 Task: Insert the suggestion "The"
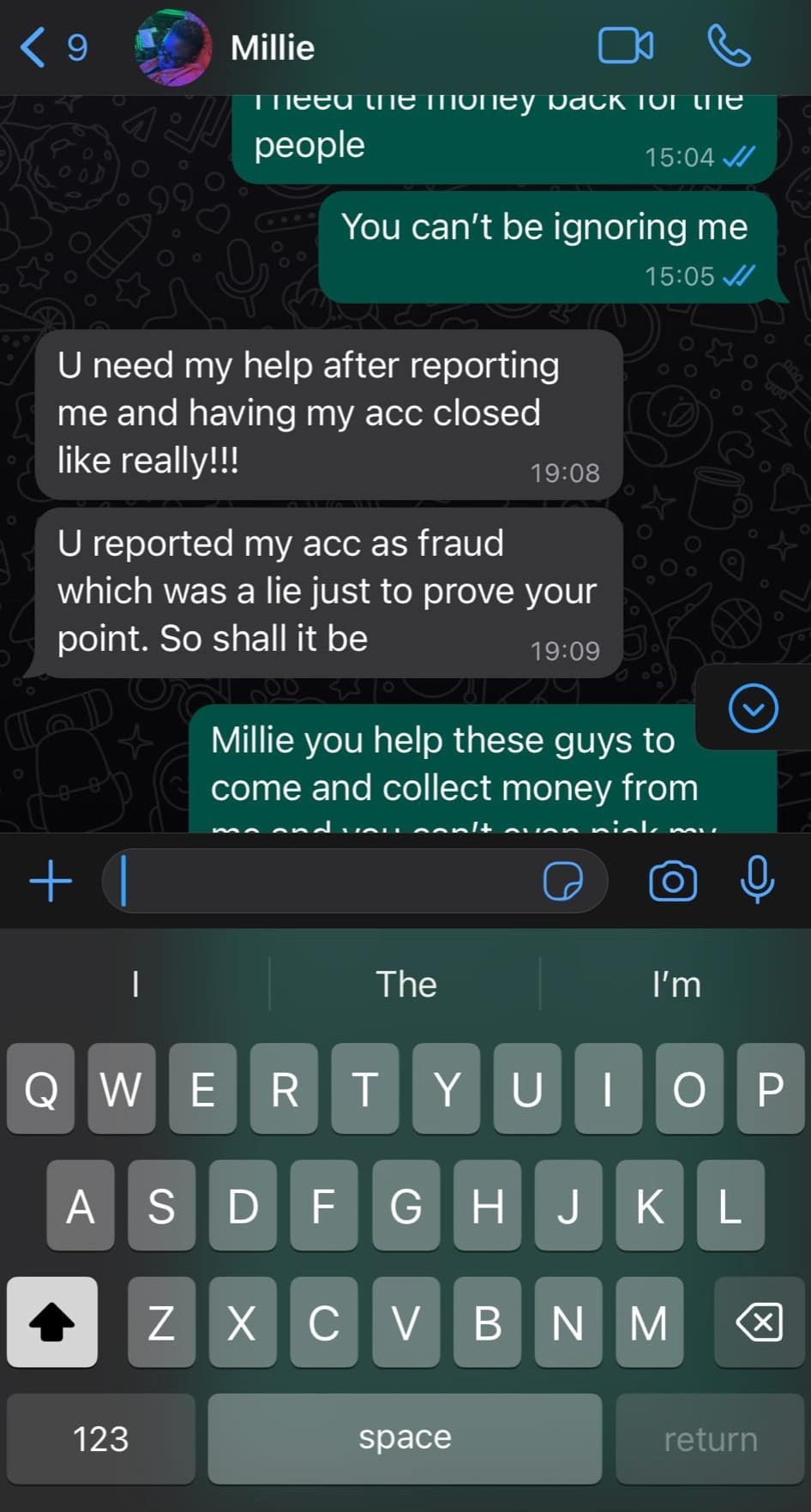point(405,985)
